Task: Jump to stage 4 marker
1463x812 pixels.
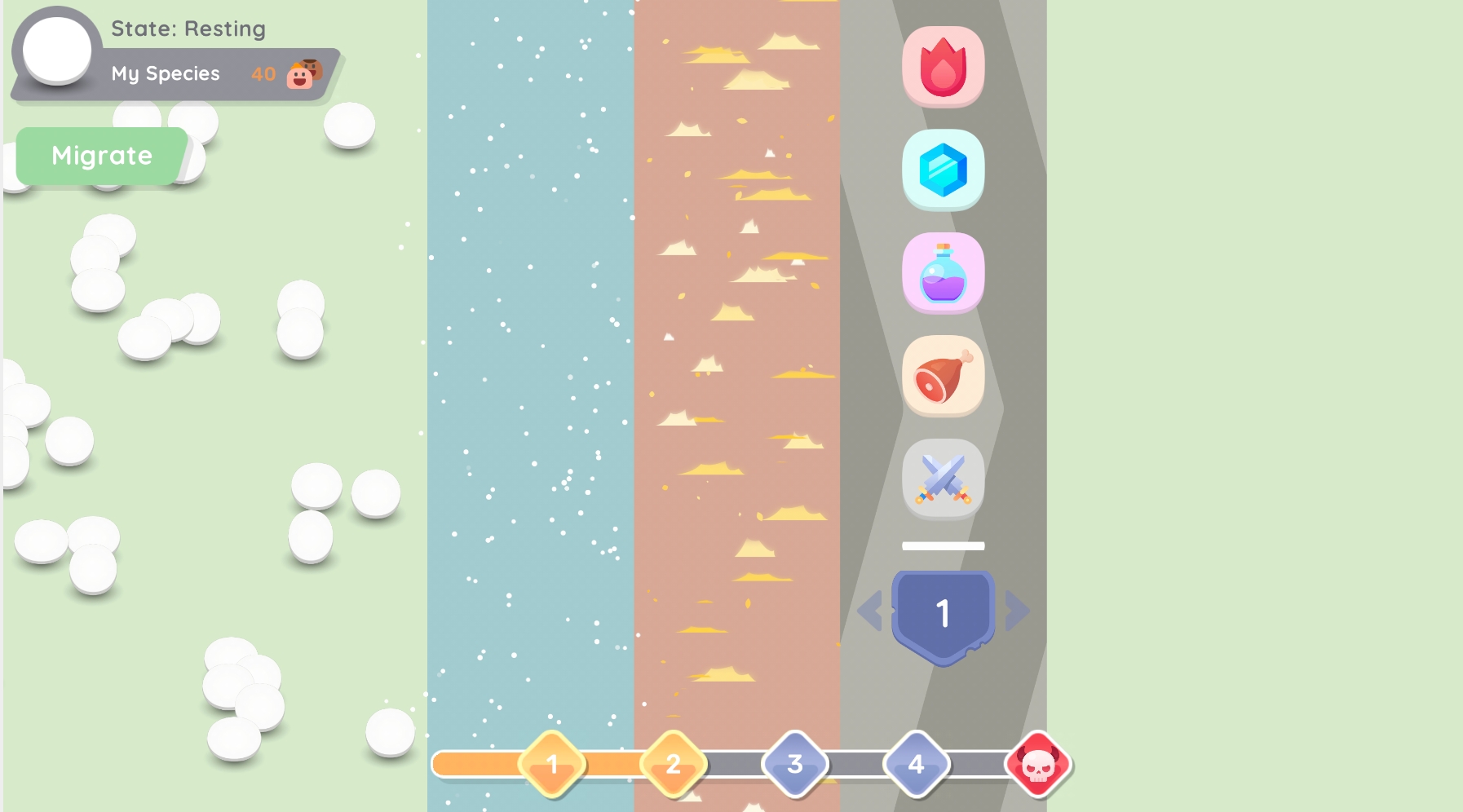Action: tap(916, 764)
